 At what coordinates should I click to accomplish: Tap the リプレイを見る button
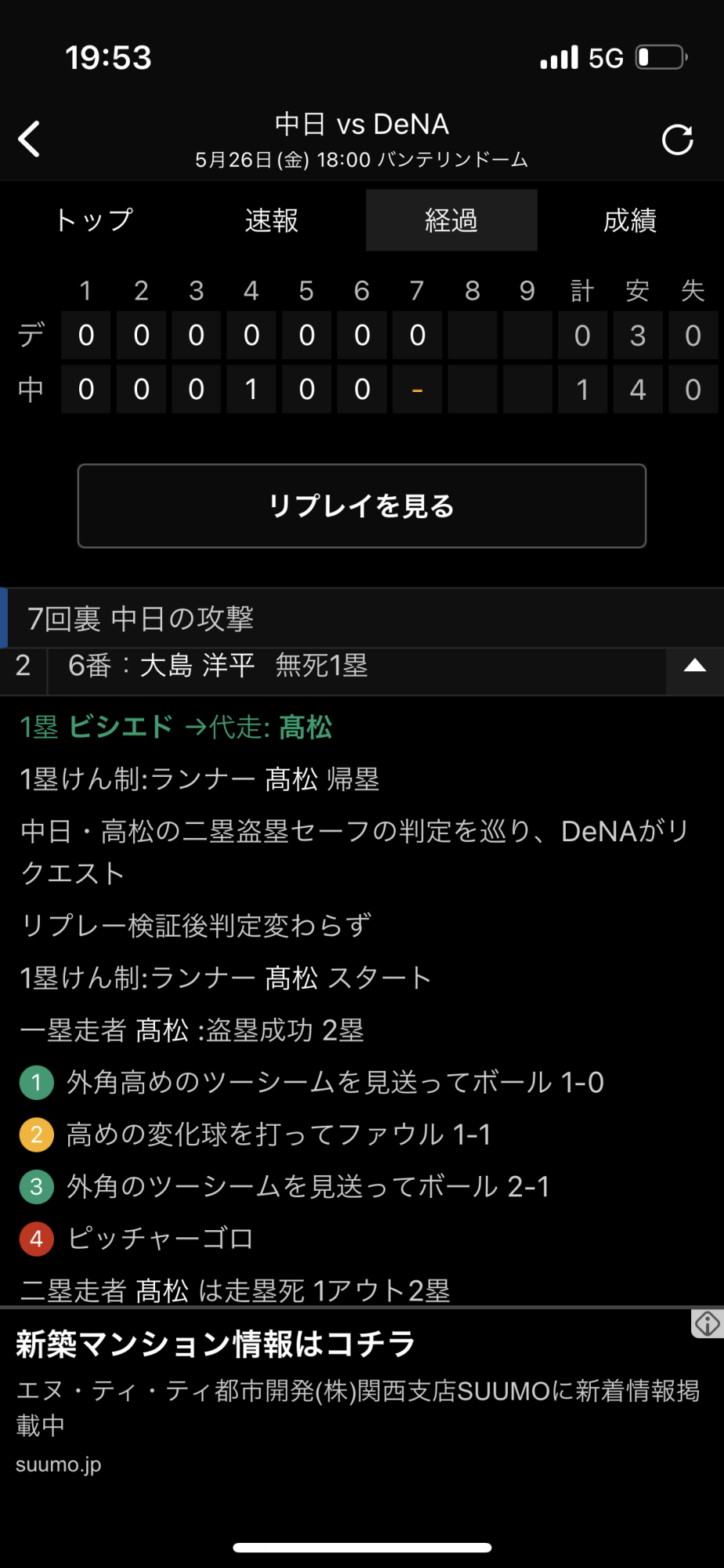point(362,506)
